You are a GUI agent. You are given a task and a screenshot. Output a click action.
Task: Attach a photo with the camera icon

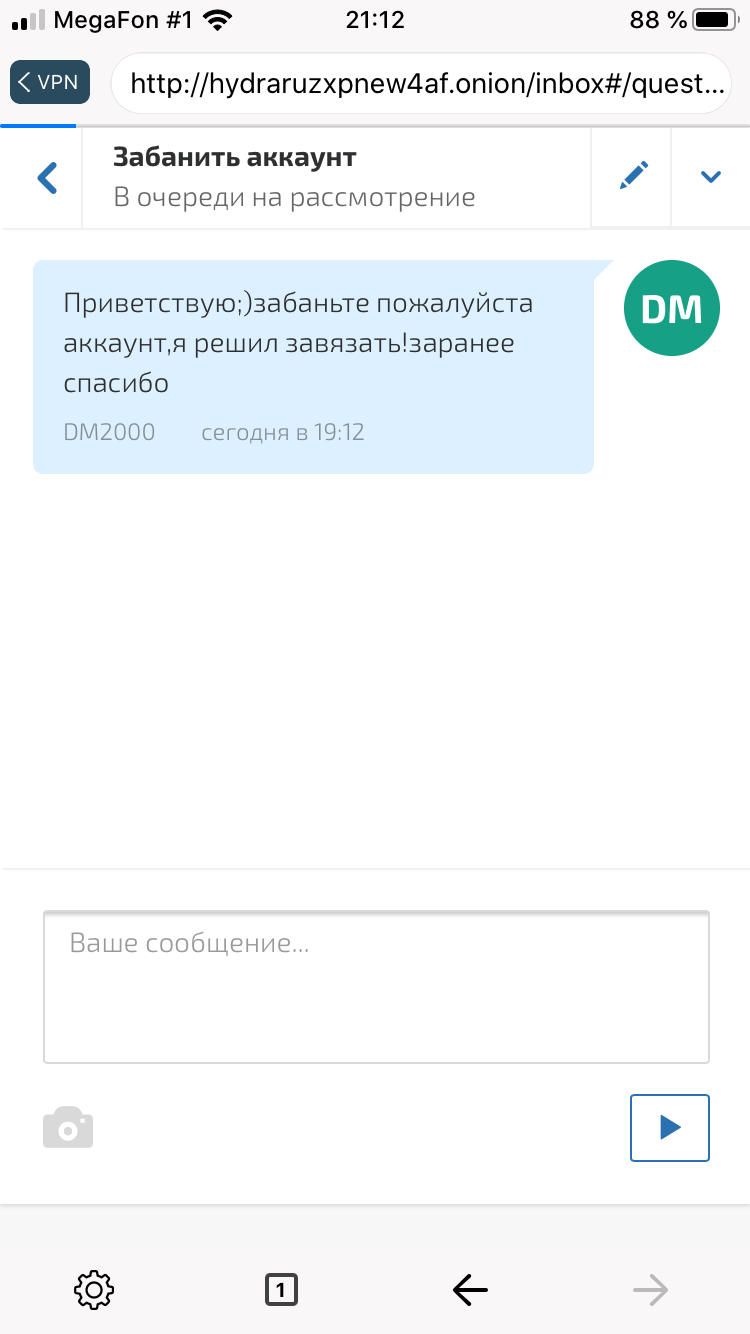68,1126
